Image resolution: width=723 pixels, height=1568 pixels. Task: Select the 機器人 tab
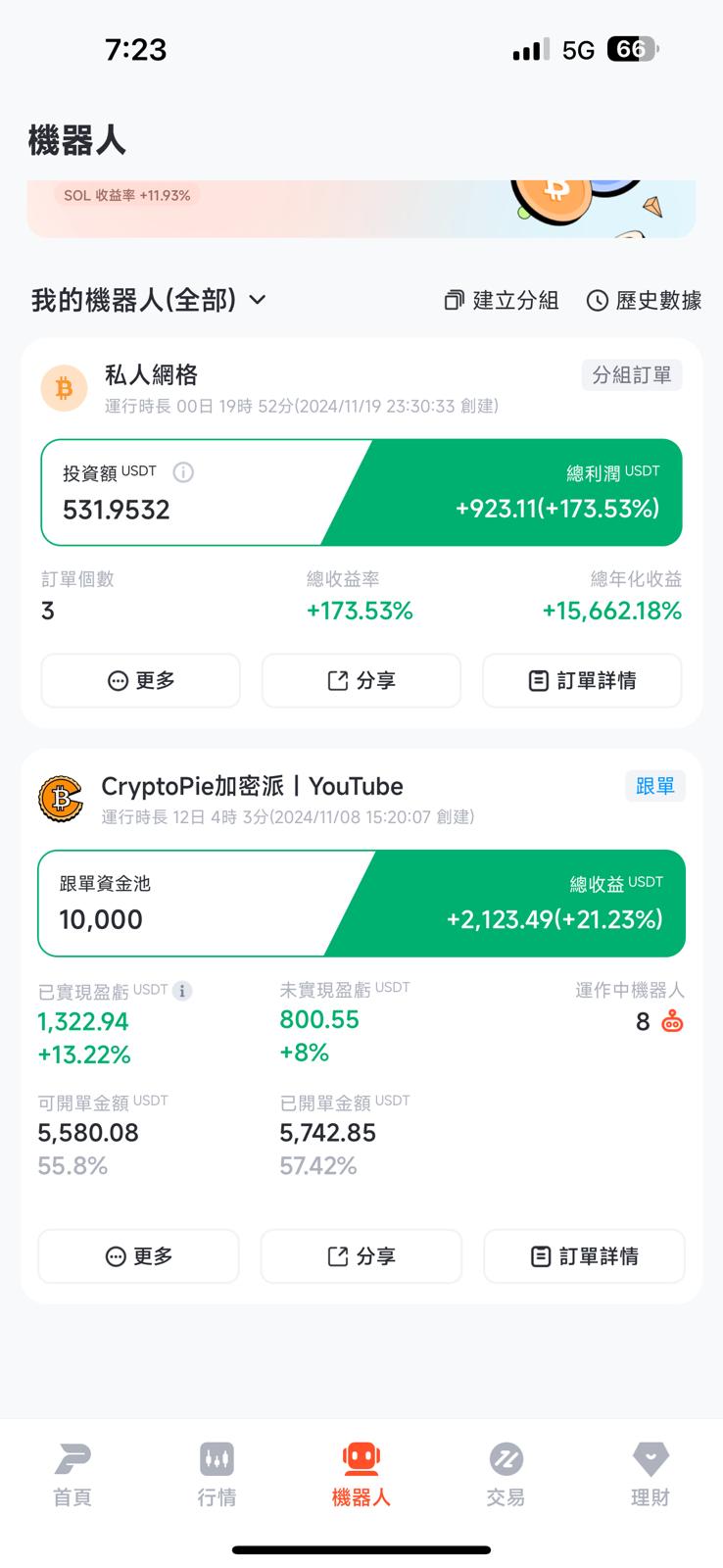click(361, 1474)
